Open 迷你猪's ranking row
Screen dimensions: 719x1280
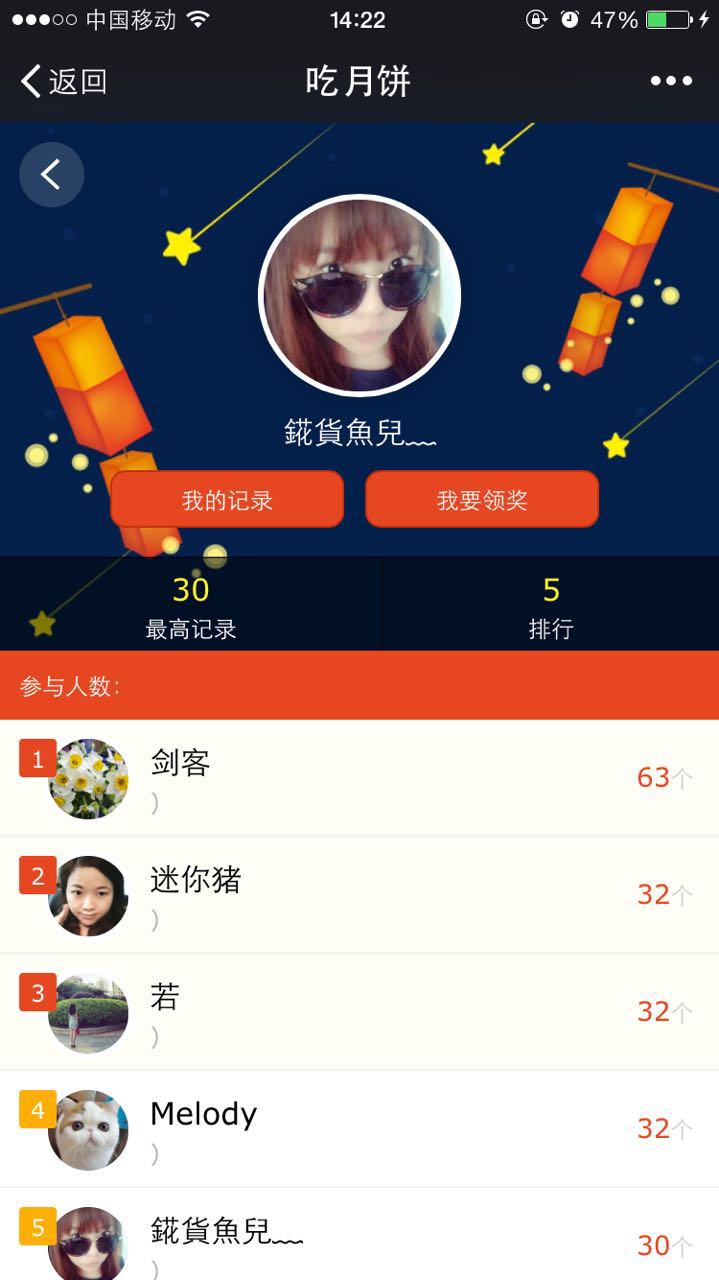click(359, 895)
